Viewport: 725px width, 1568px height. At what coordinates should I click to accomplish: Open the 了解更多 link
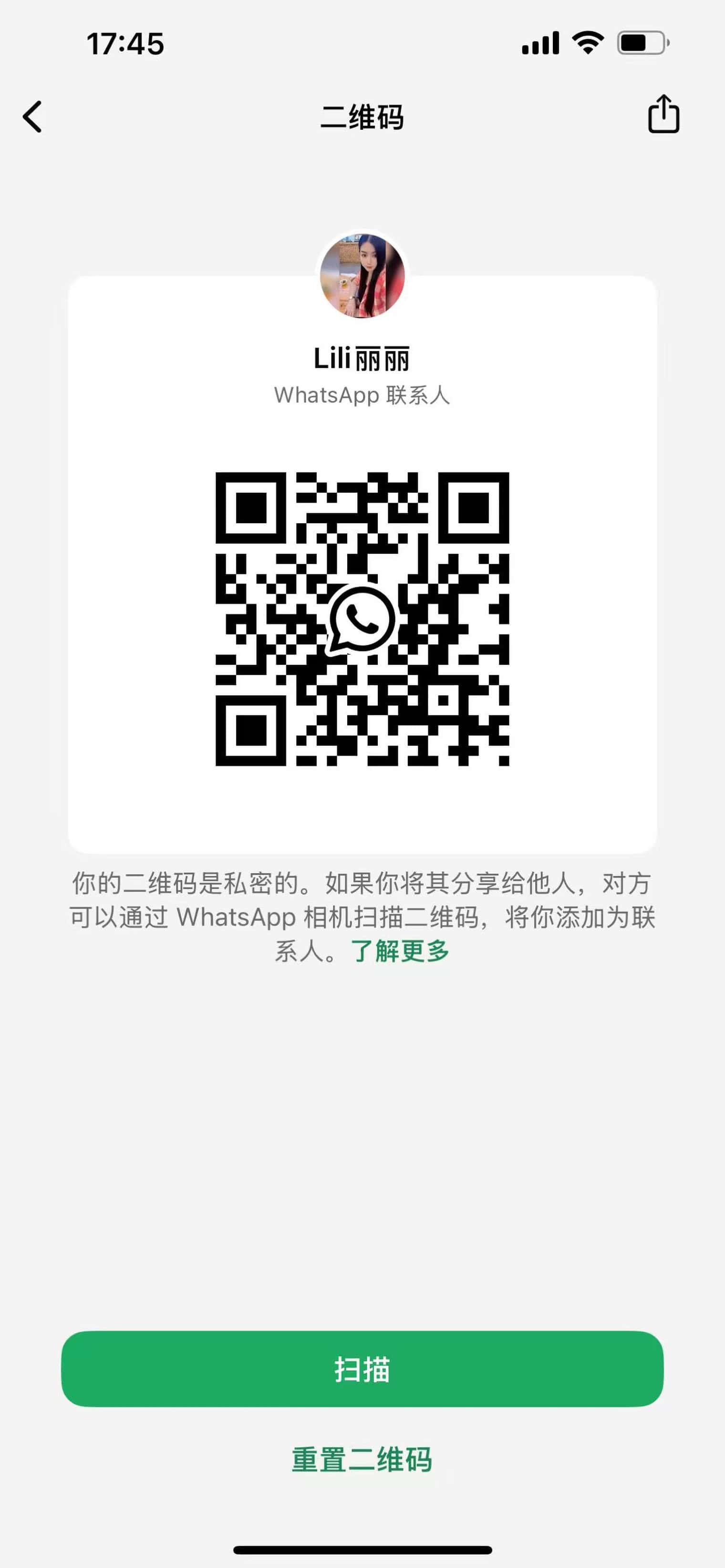(x=400, y=950)
